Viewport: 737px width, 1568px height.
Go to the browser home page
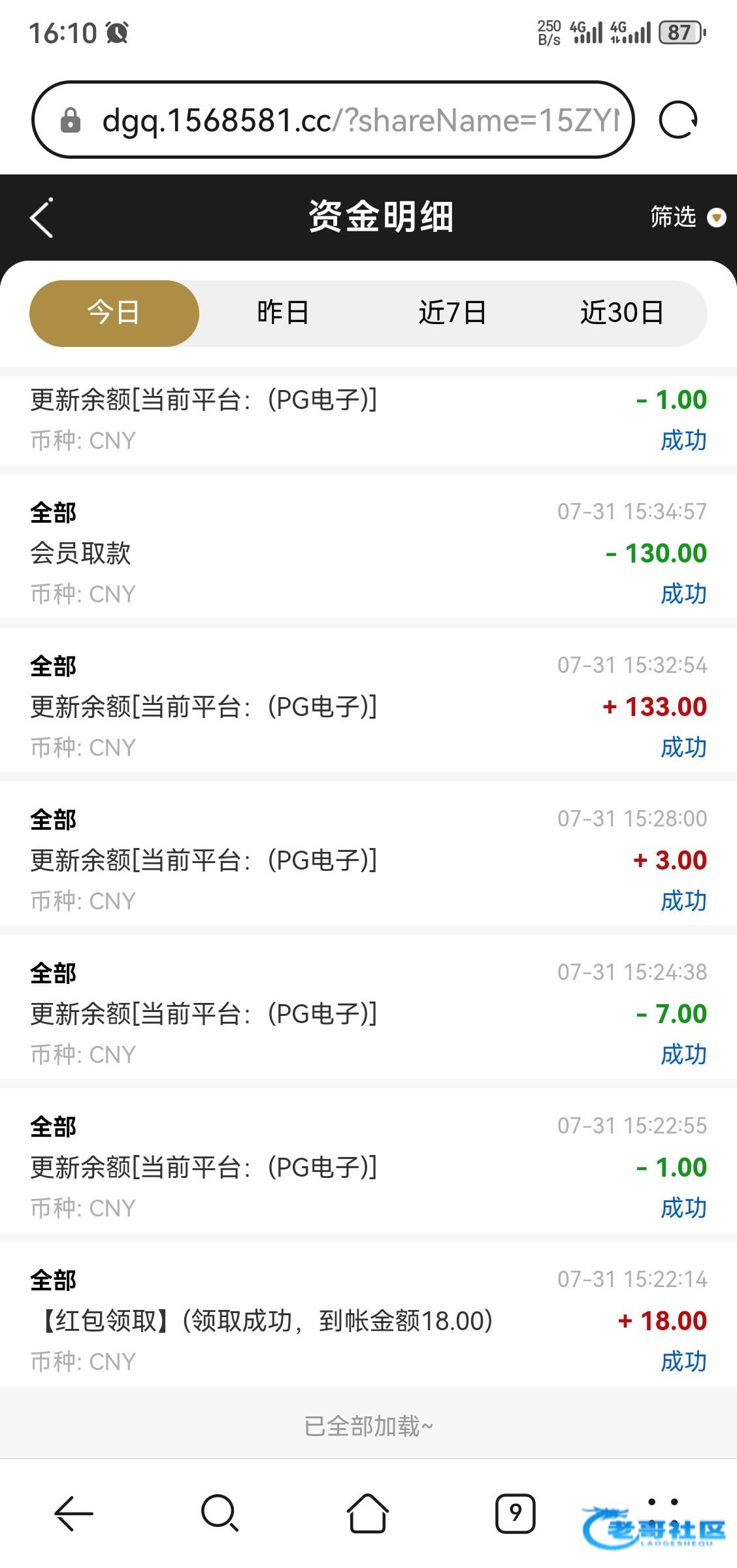pos(368,1513)
